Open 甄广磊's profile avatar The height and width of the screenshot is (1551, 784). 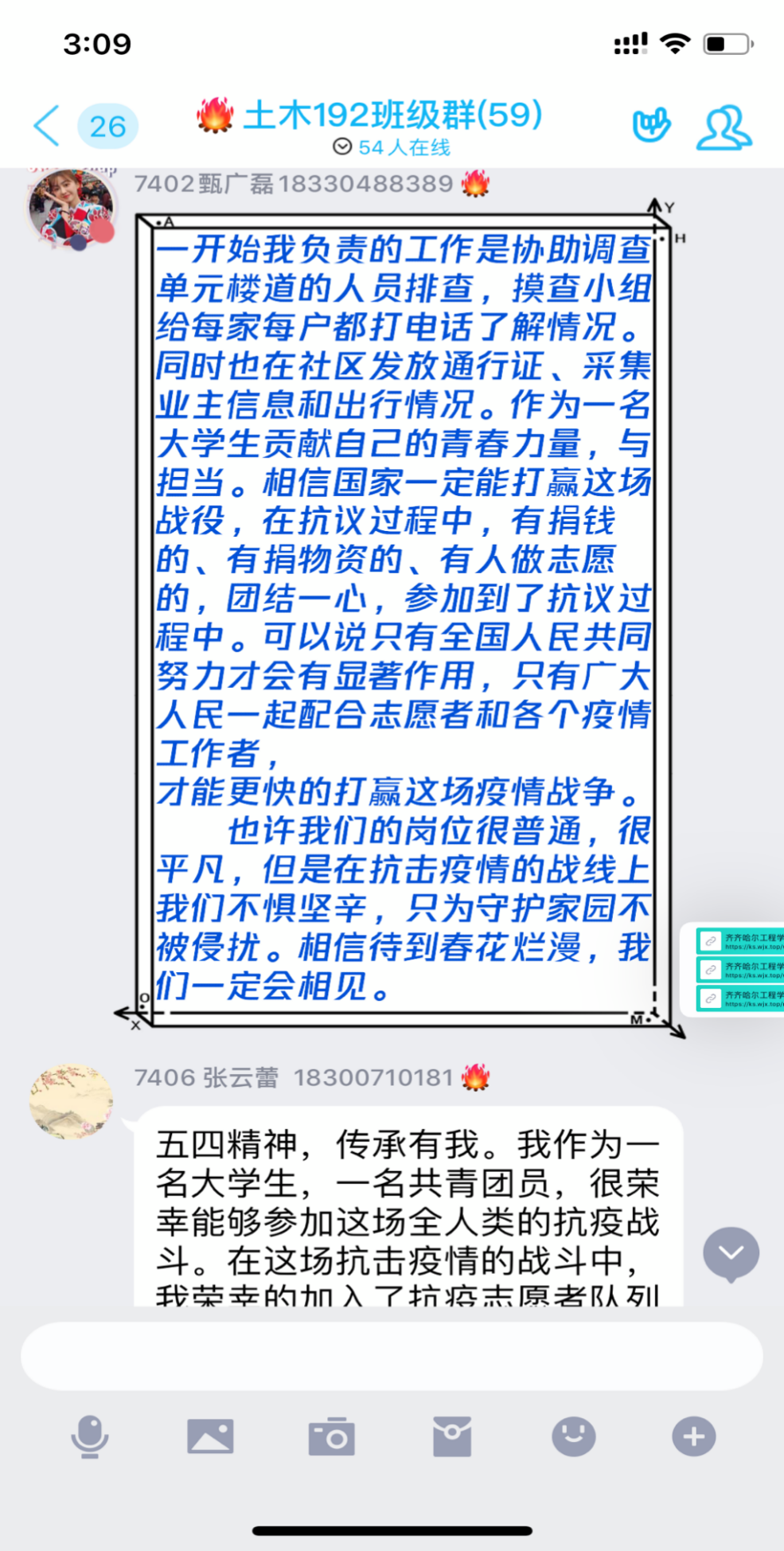coord(72,209)
